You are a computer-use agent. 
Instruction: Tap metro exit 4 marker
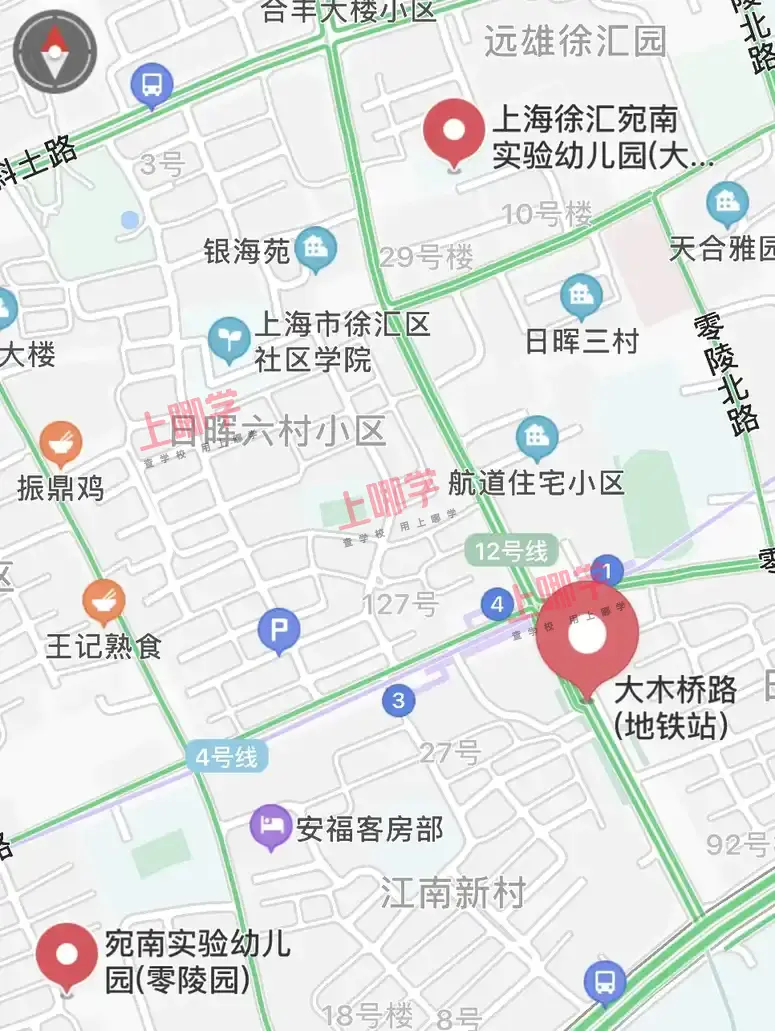click(x=497, y=604)
